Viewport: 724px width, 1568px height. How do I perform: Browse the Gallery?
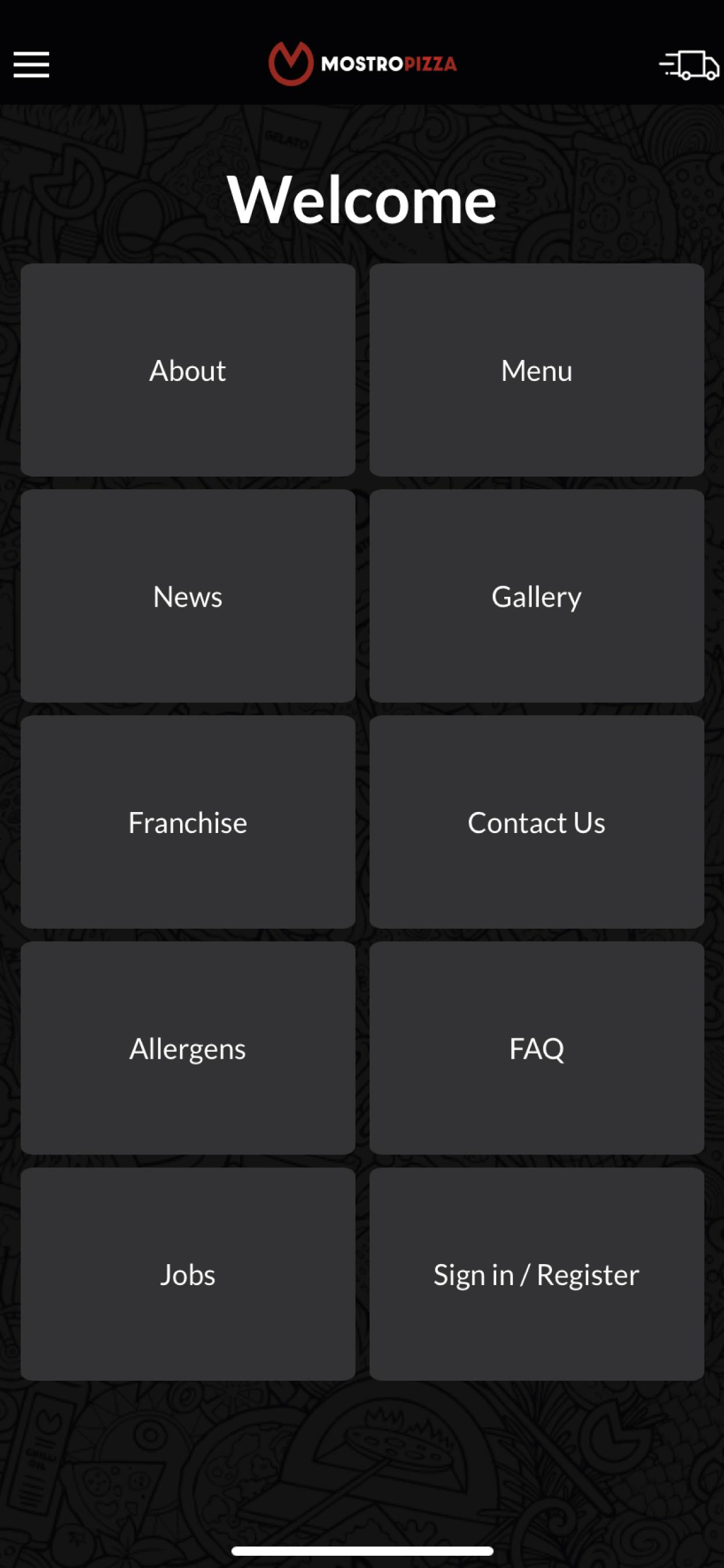tap(536, 596)
